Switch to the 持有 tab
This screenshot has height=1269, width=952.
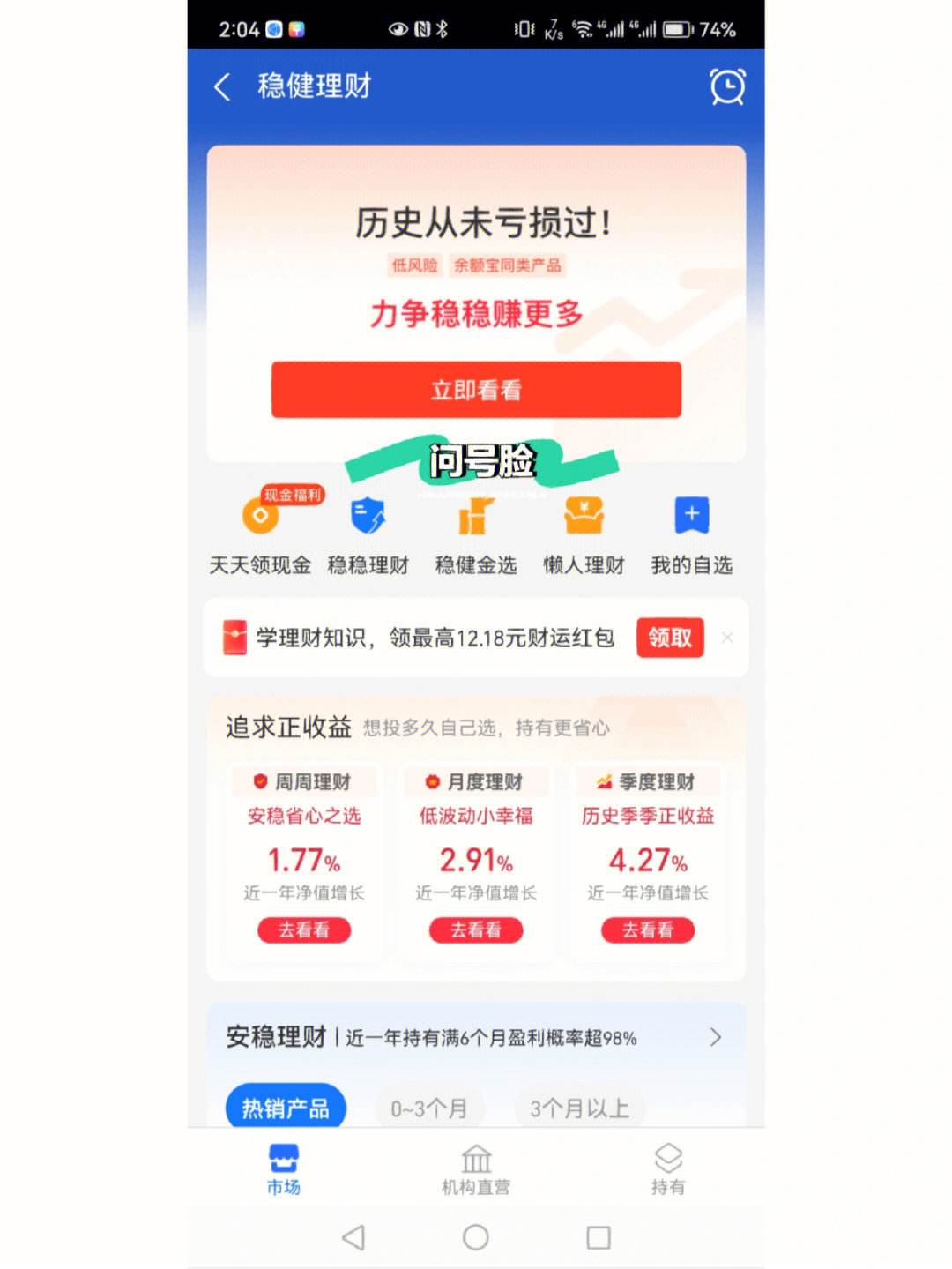coord(668,1168)
